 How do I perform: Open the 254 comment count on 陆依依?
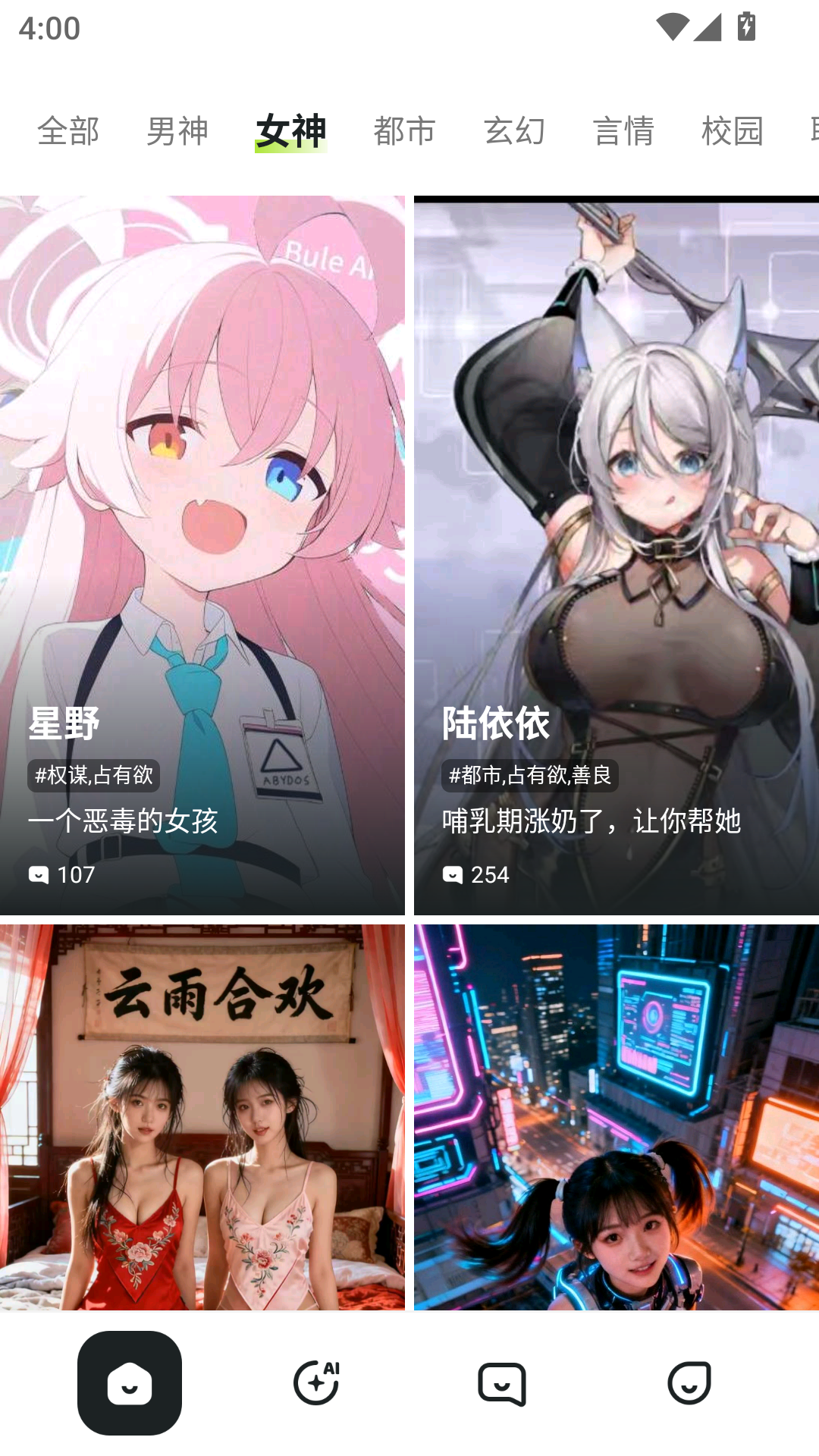pos(491,874)
